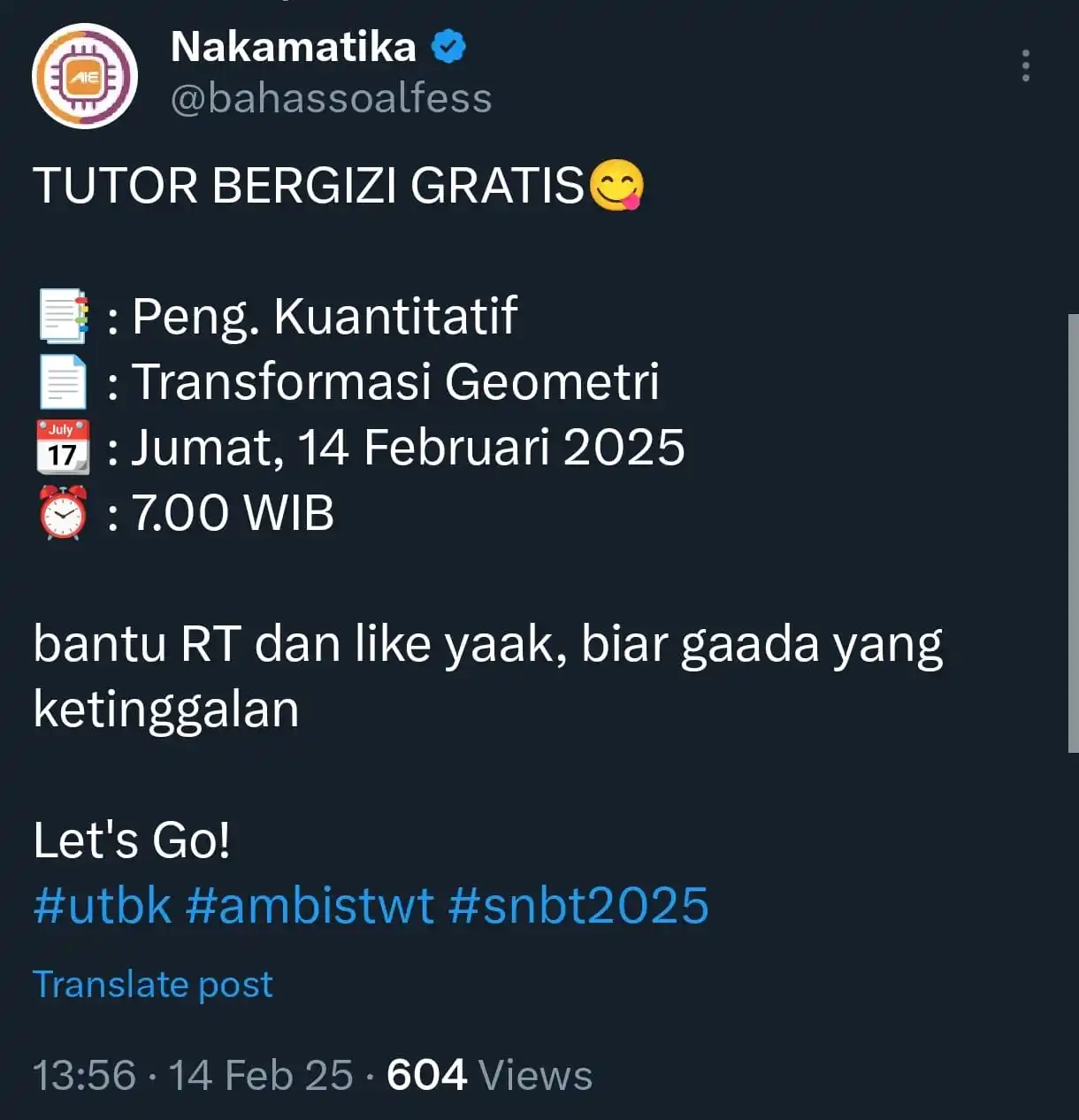Open Nakamatika's profile picture
This screenshot has width=1079, height=1120.
(x=85, y=76)
